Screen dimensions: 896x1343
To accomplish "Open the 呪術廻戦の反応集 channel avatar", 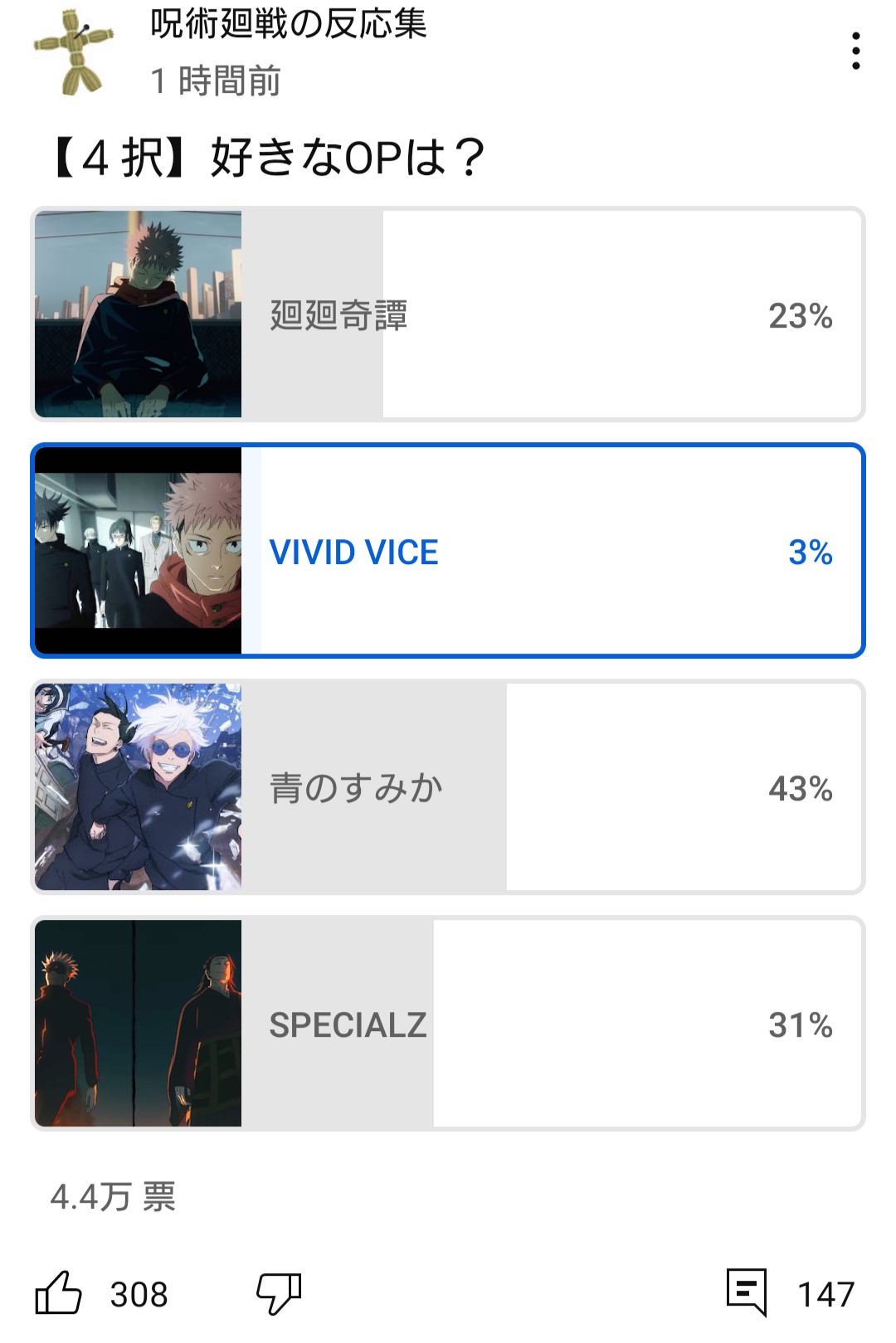I will coord(74,51).
